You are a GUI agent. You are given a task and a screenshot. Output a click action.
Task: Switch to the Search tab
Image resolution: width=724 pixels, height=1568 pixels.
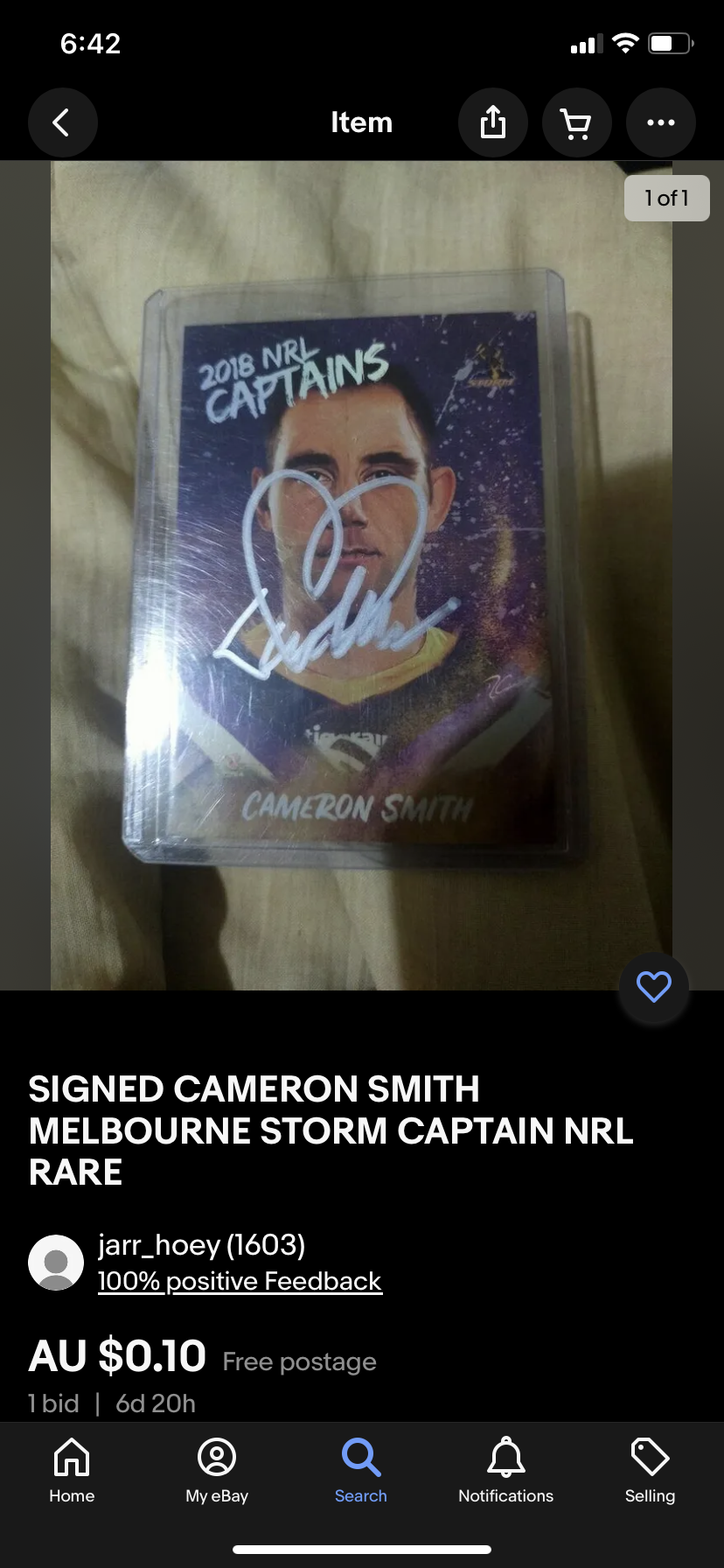360,1472
